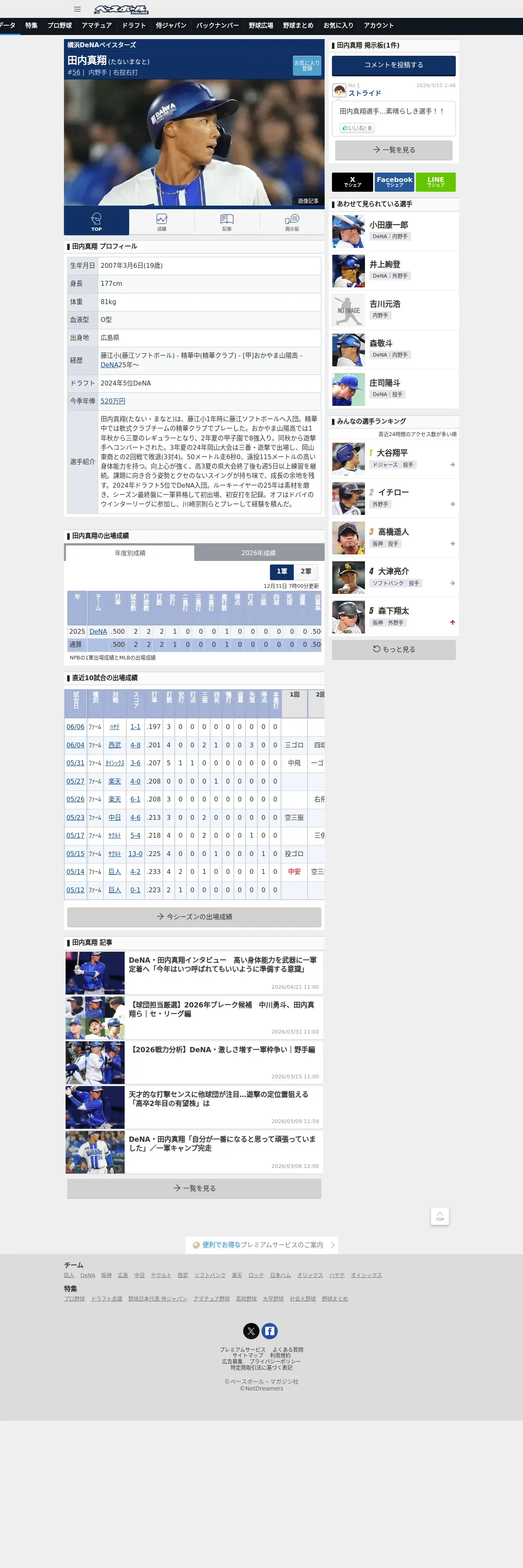Tap お気に入り登録 button for 田内真翔
Screen dimensions: 523x1568
307,65
